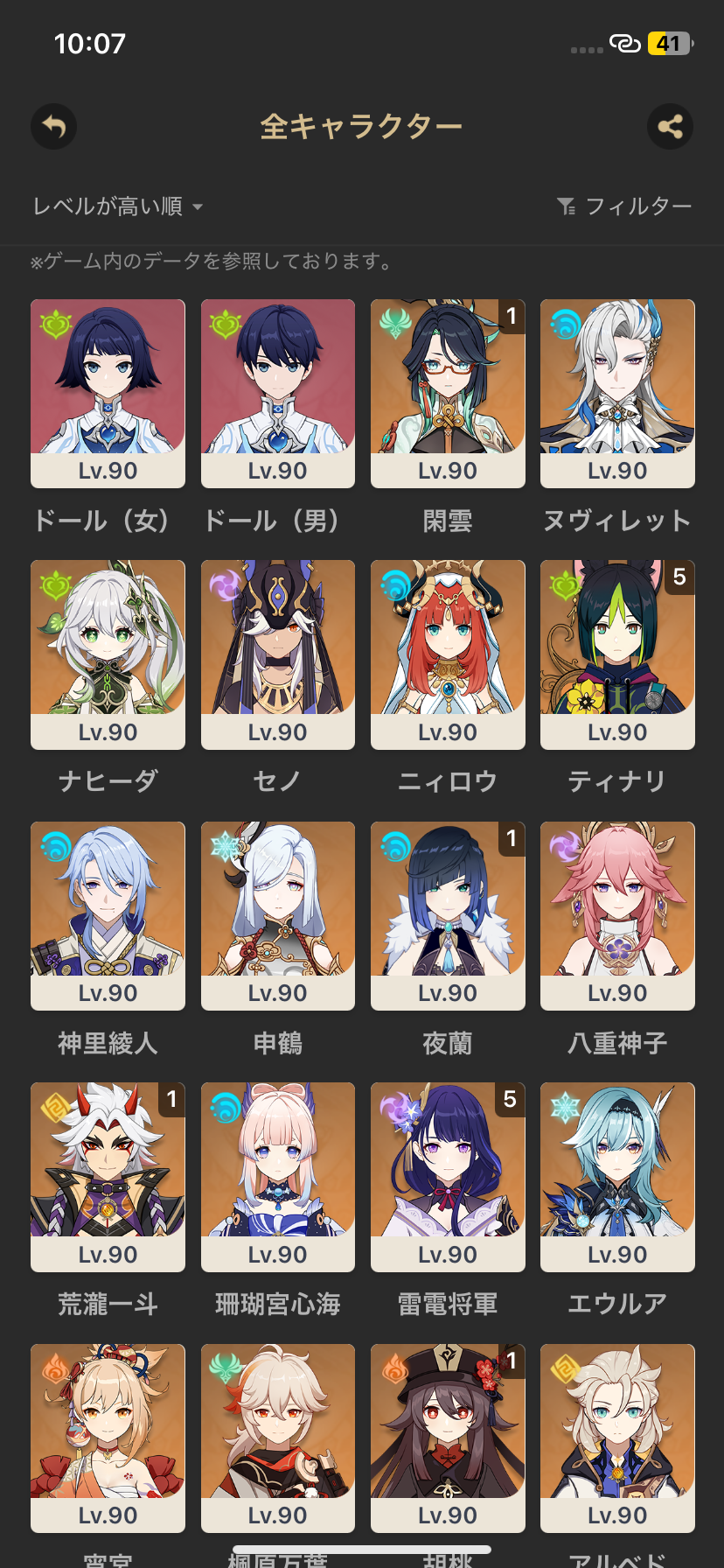Open the フィルター filter options

624,206
